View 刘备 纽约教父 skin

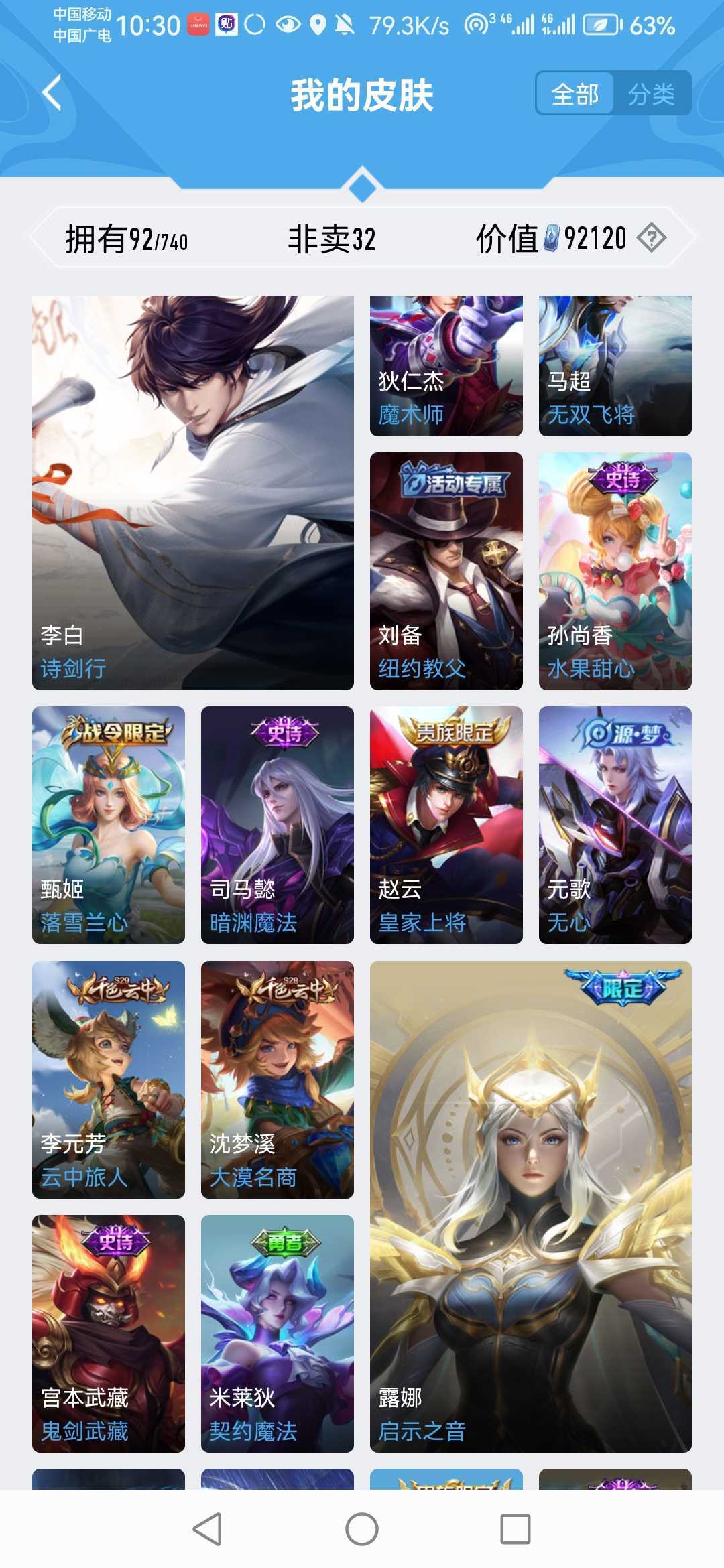[446, 571]
